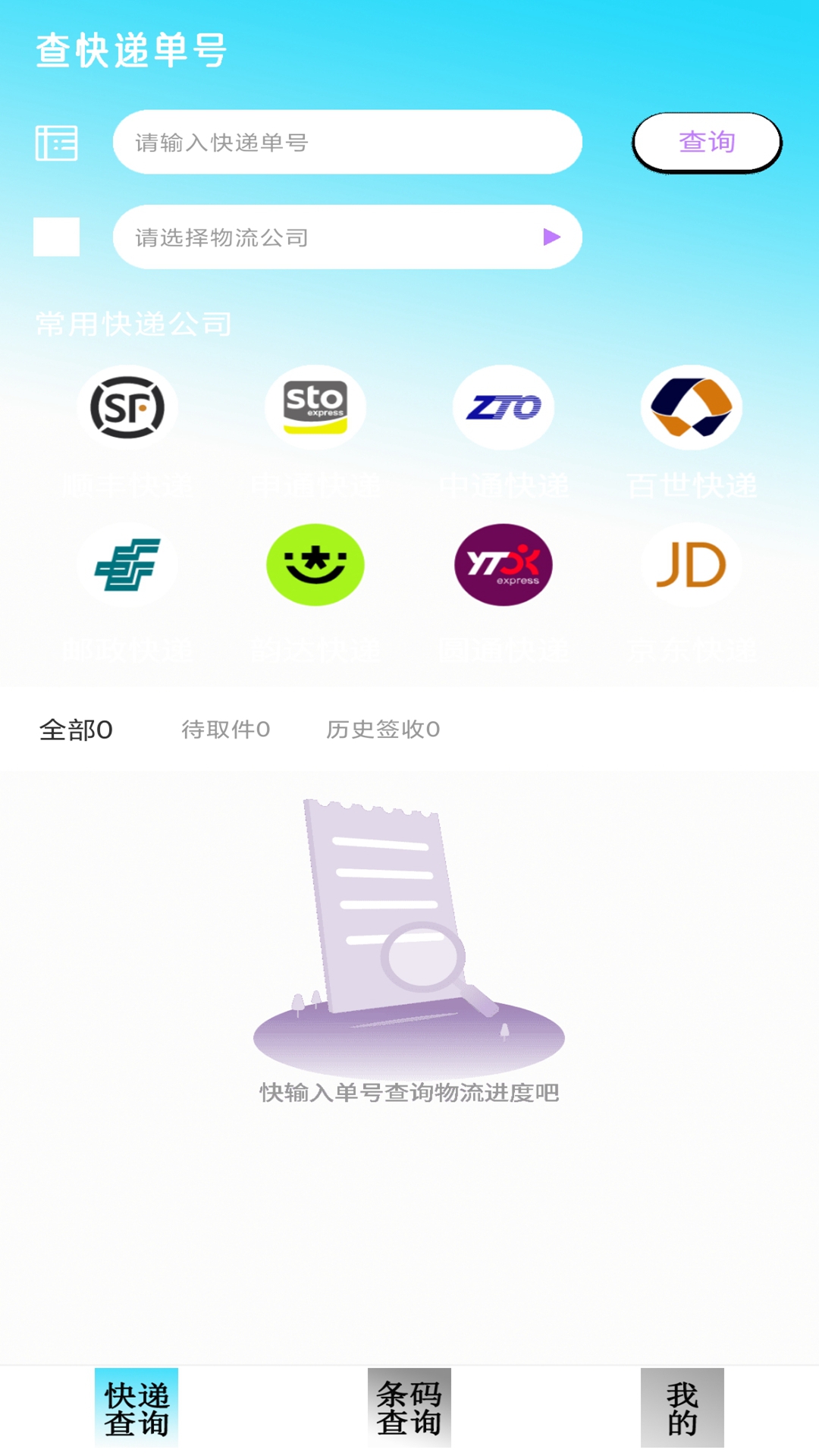
Task: Select the 申通快递 STO icon
Action: pos(315,406)
